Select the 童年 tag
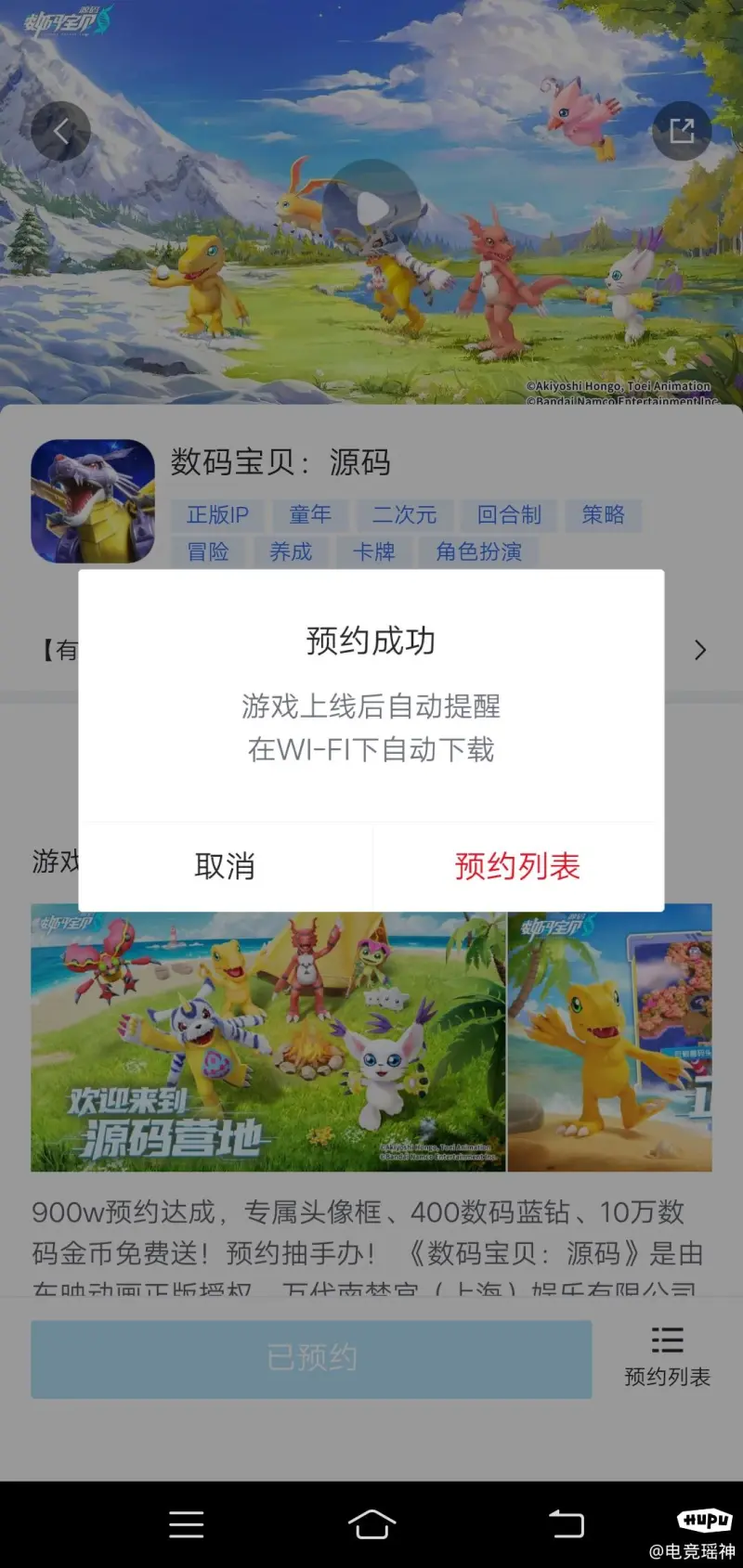Image resolution: width=743 pixels, height=1568 pixels. (310, 514)
